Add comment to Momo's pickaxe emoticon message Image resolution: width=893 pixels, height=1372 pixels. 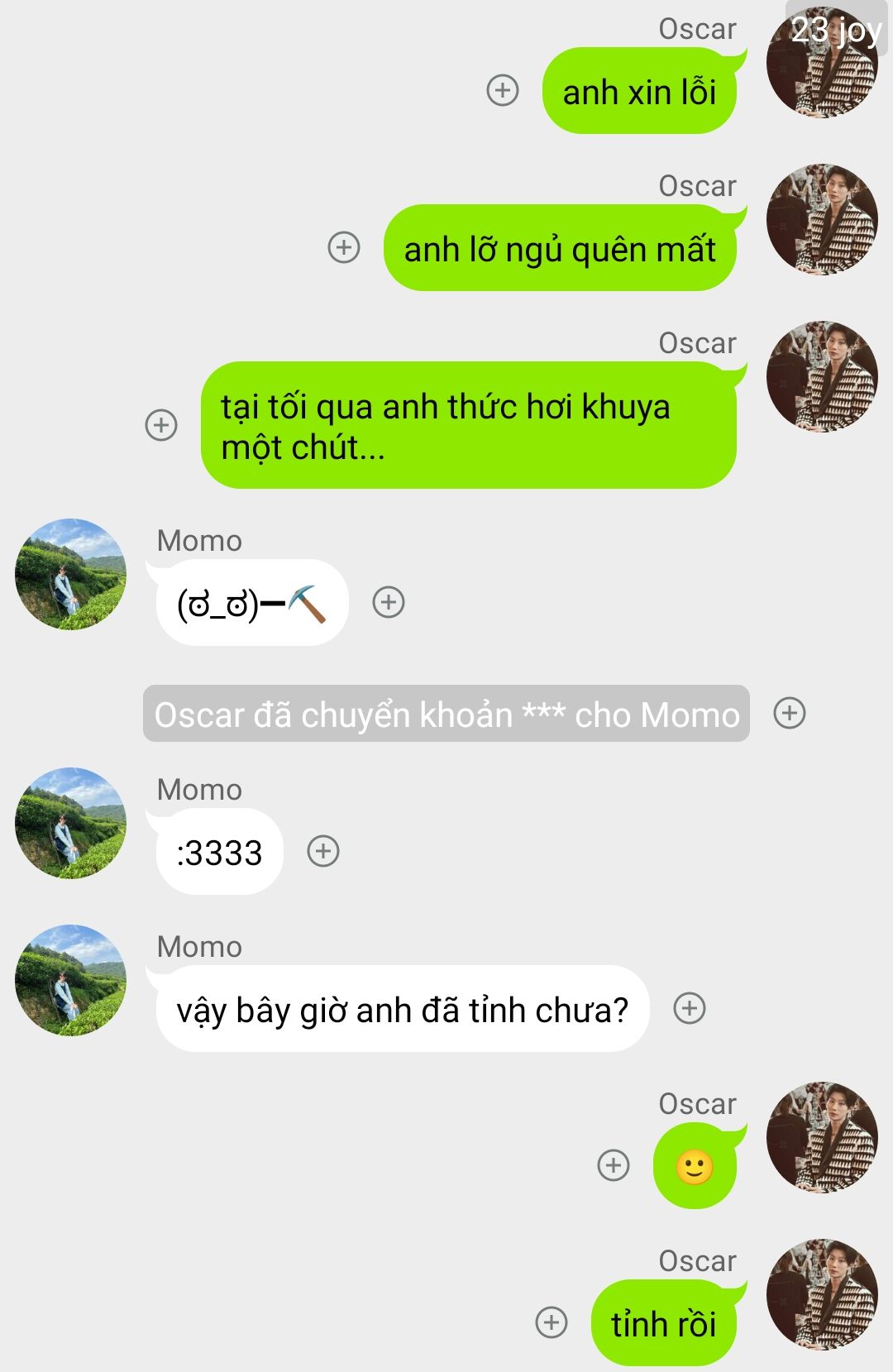pos(389,602)
